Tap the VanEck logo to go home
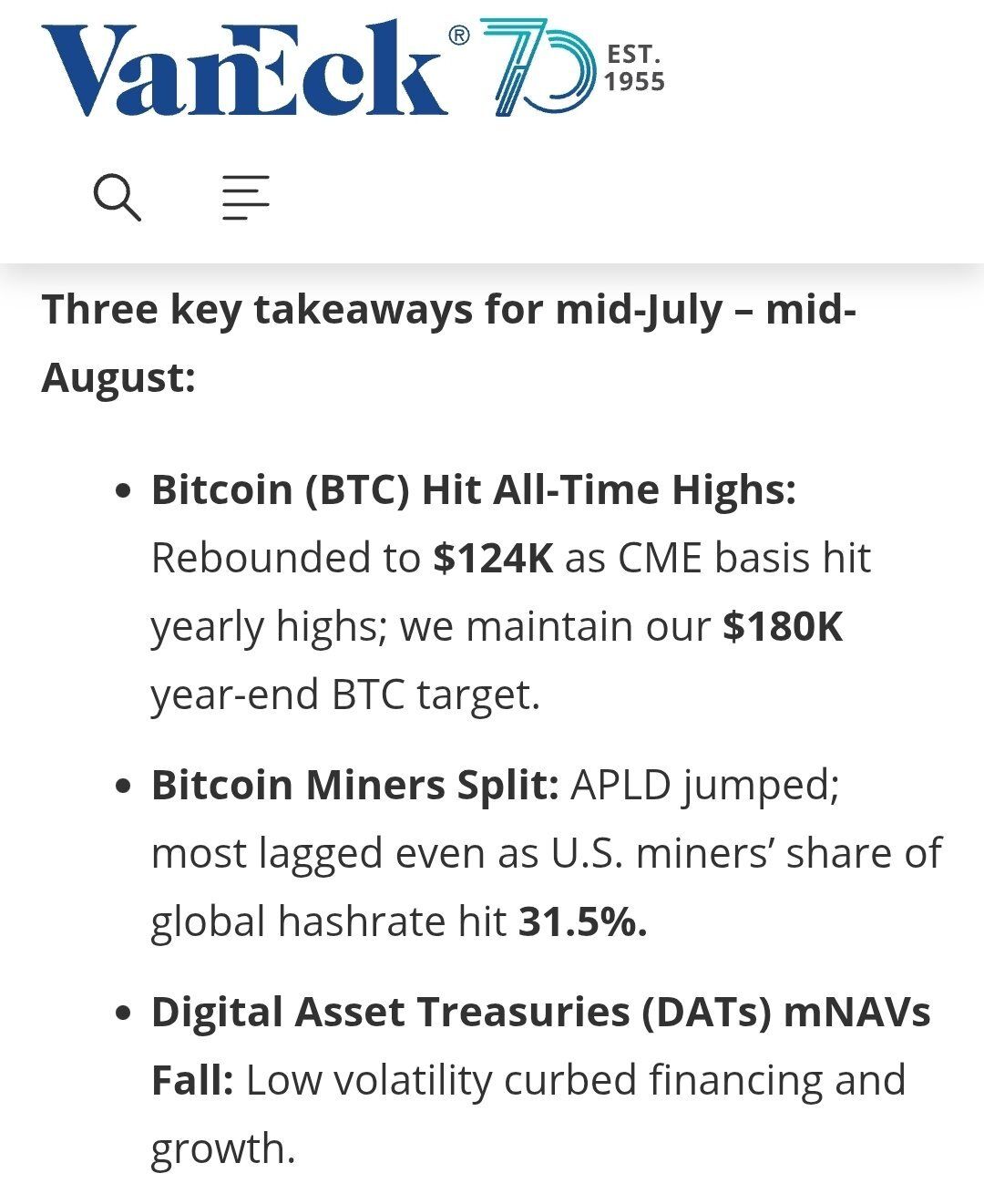984x1204 pixels. tap(246, 68)
